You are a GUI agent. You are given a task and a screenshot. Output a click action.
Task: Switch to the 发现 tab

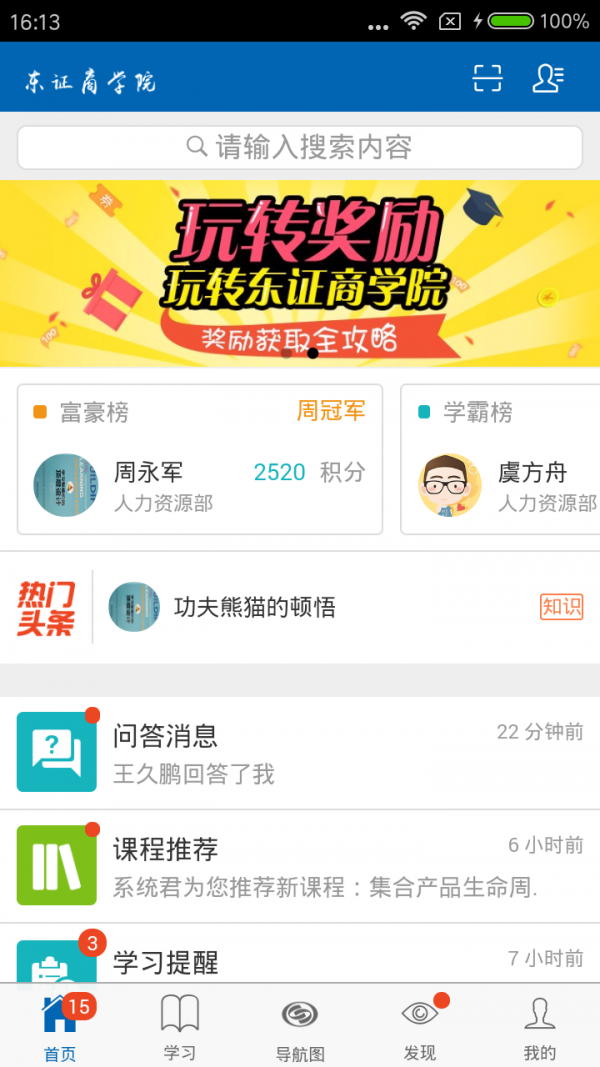pos(420,1027)
